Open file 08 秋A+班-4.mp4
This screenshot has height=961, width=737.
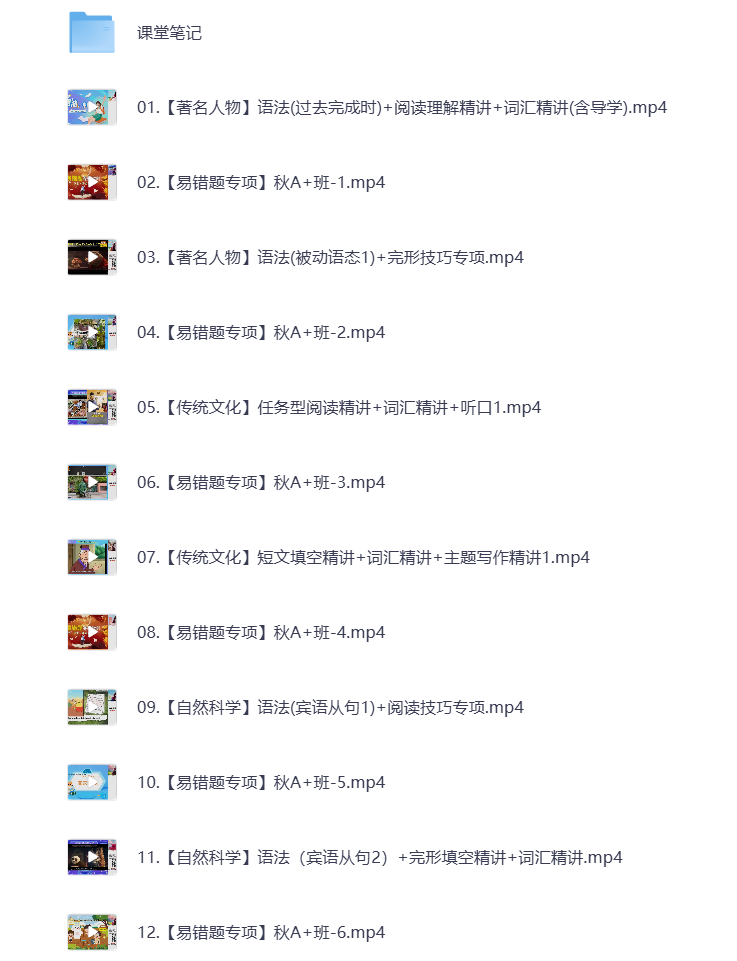click(260, 633)
